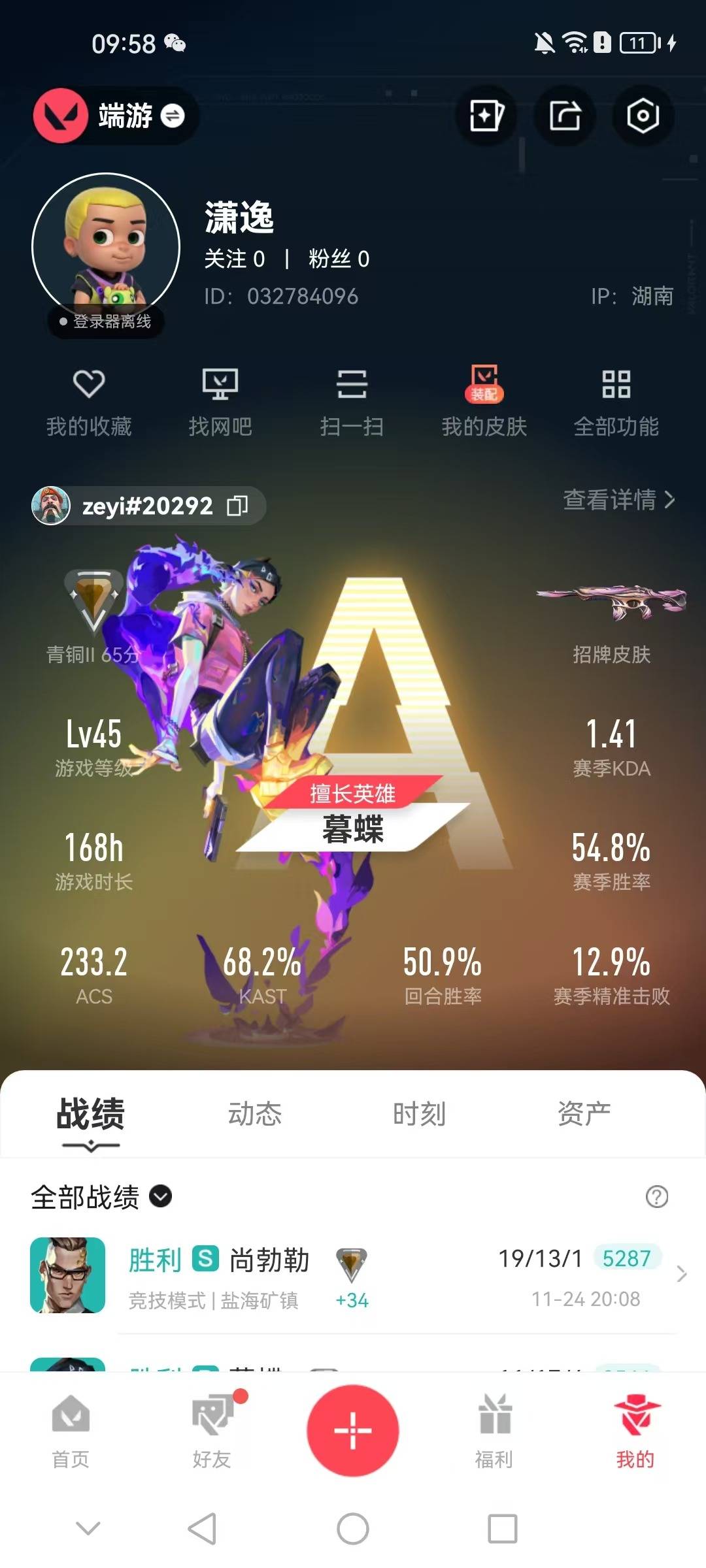Launch 扫一扫 scanner
The width and height of the screenshot is (706, 1568).
[x=352, y=401]
